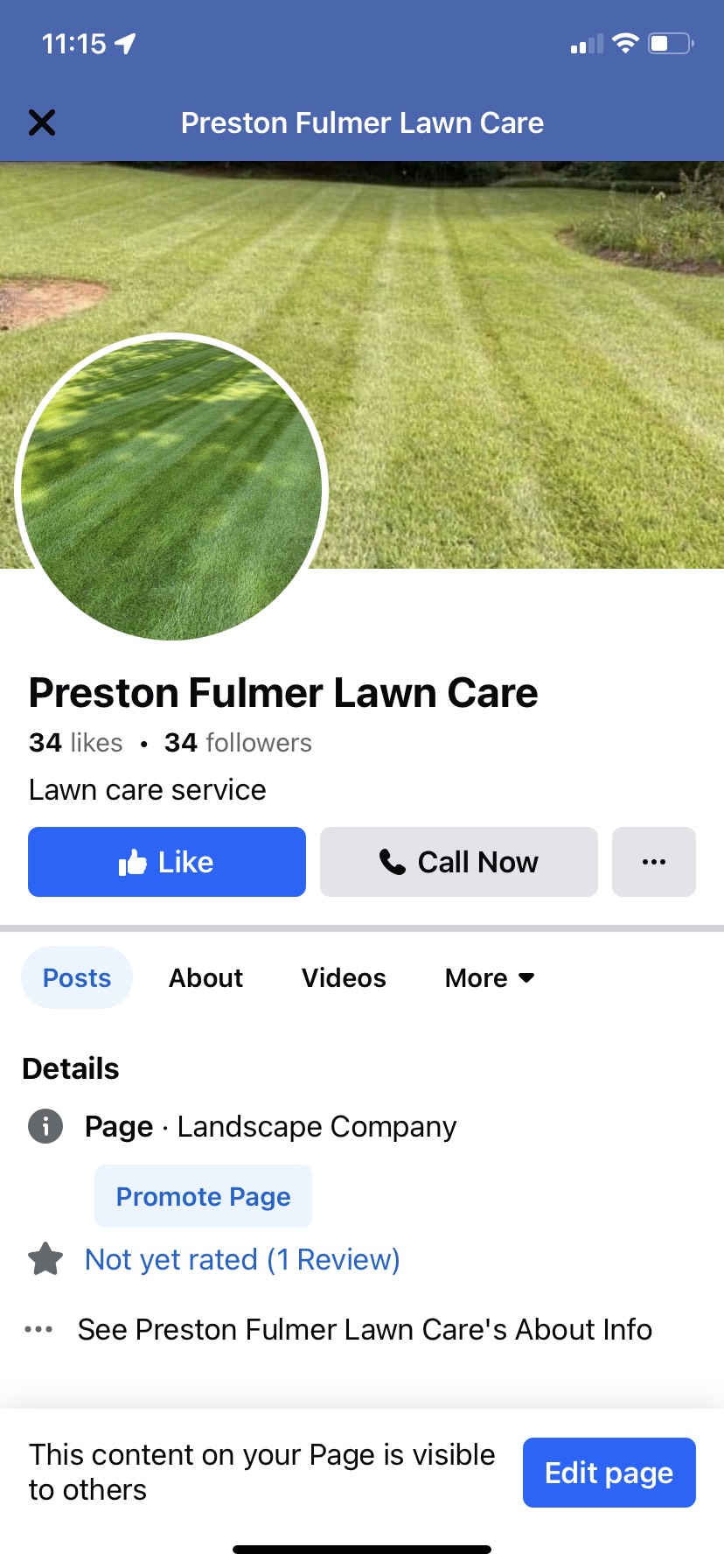Tap the Call Now button

(x=458, y=862)
